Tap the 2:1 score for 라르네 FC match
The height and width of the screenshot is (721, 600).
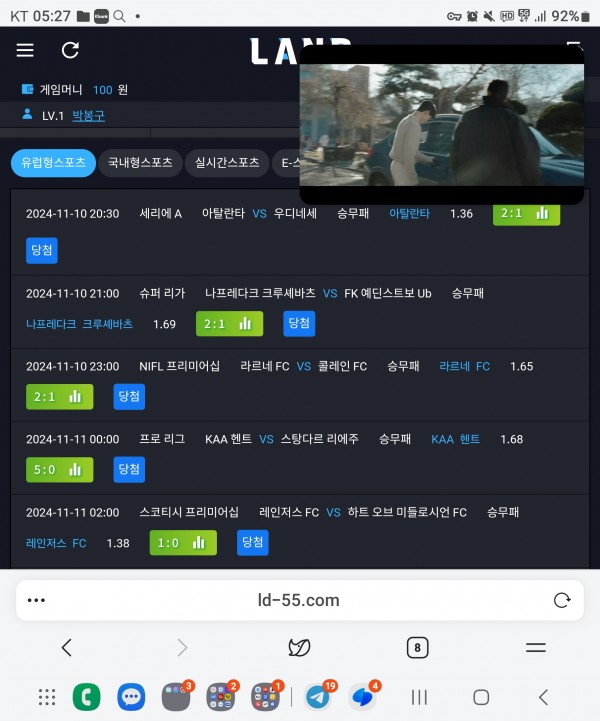(59, 396)
